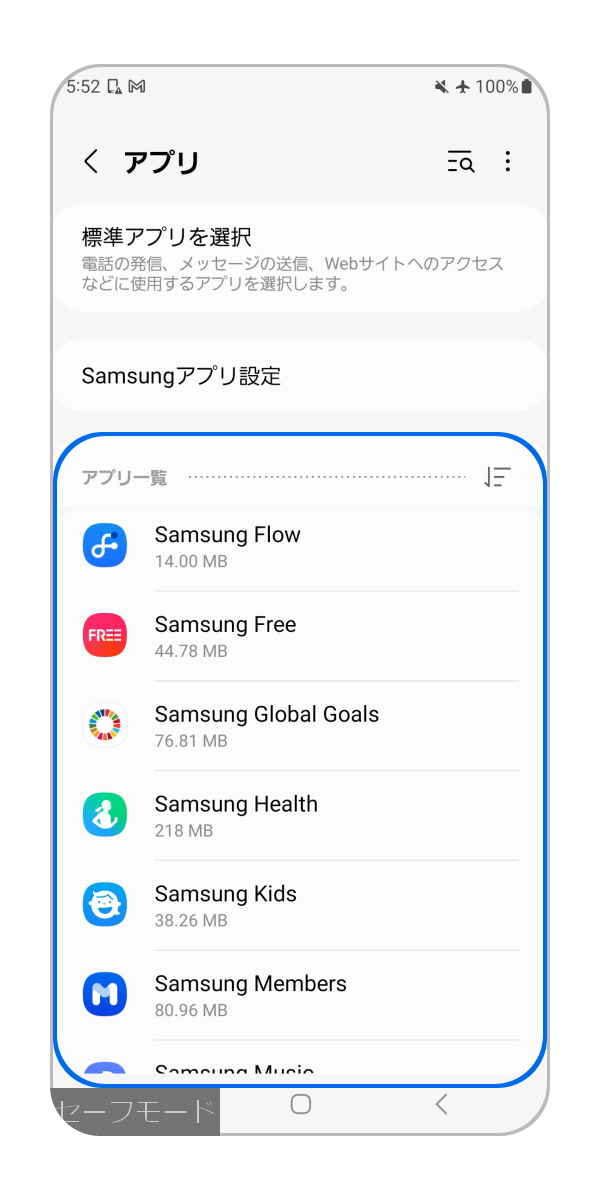The width and height of the screenshot is (600, 1200).
Task: Open Samsung Kids app info
Action: point(300,905)
